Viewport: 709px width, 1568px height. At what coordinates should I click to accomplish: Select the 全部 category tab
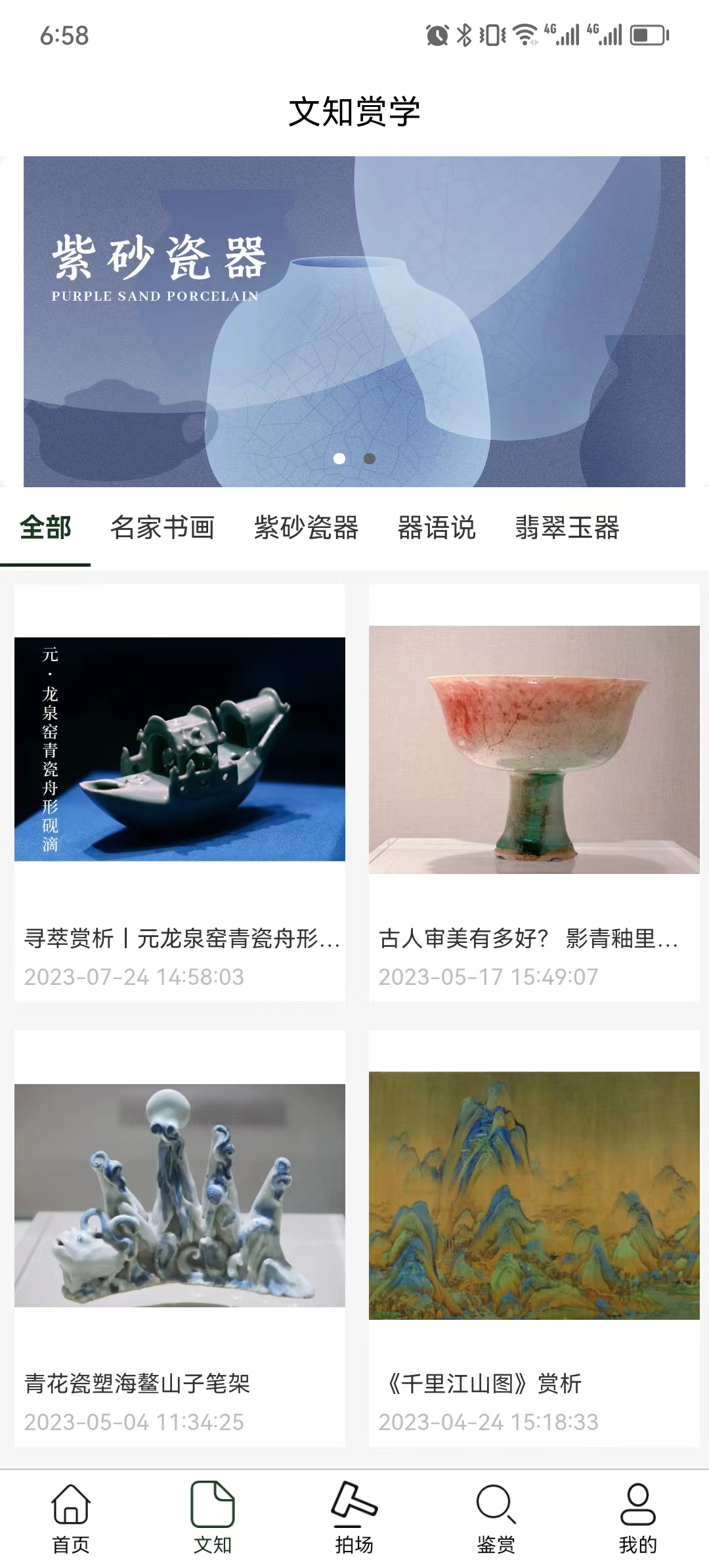click(45, 527)
